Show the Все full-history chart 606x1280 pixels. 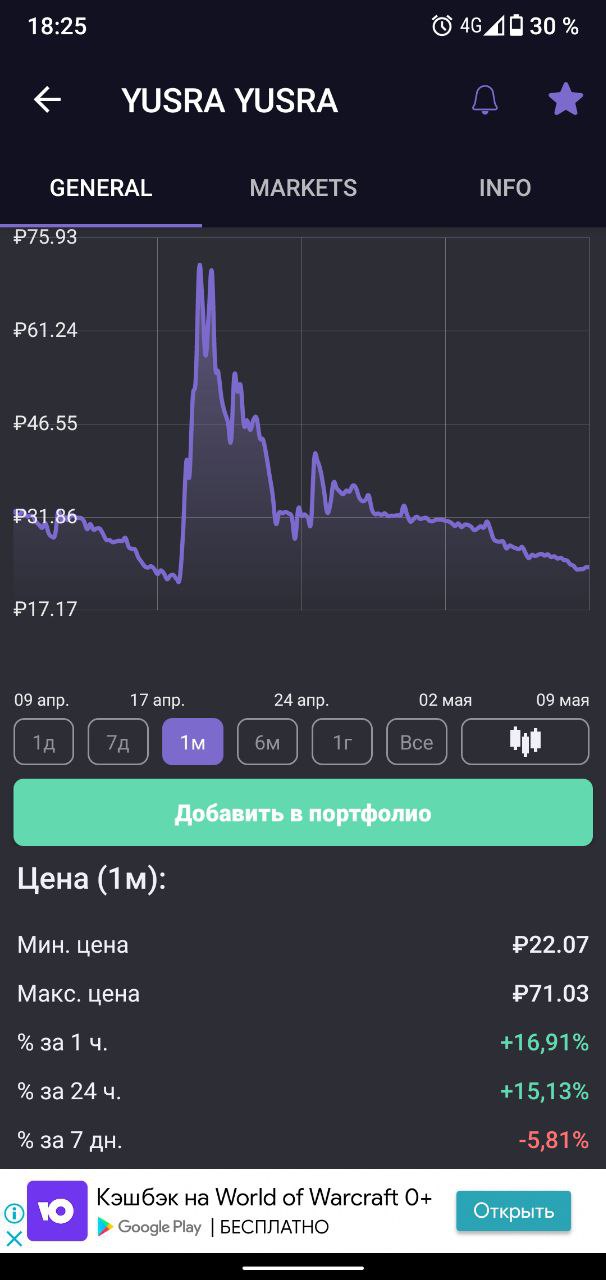coord(416,742)
